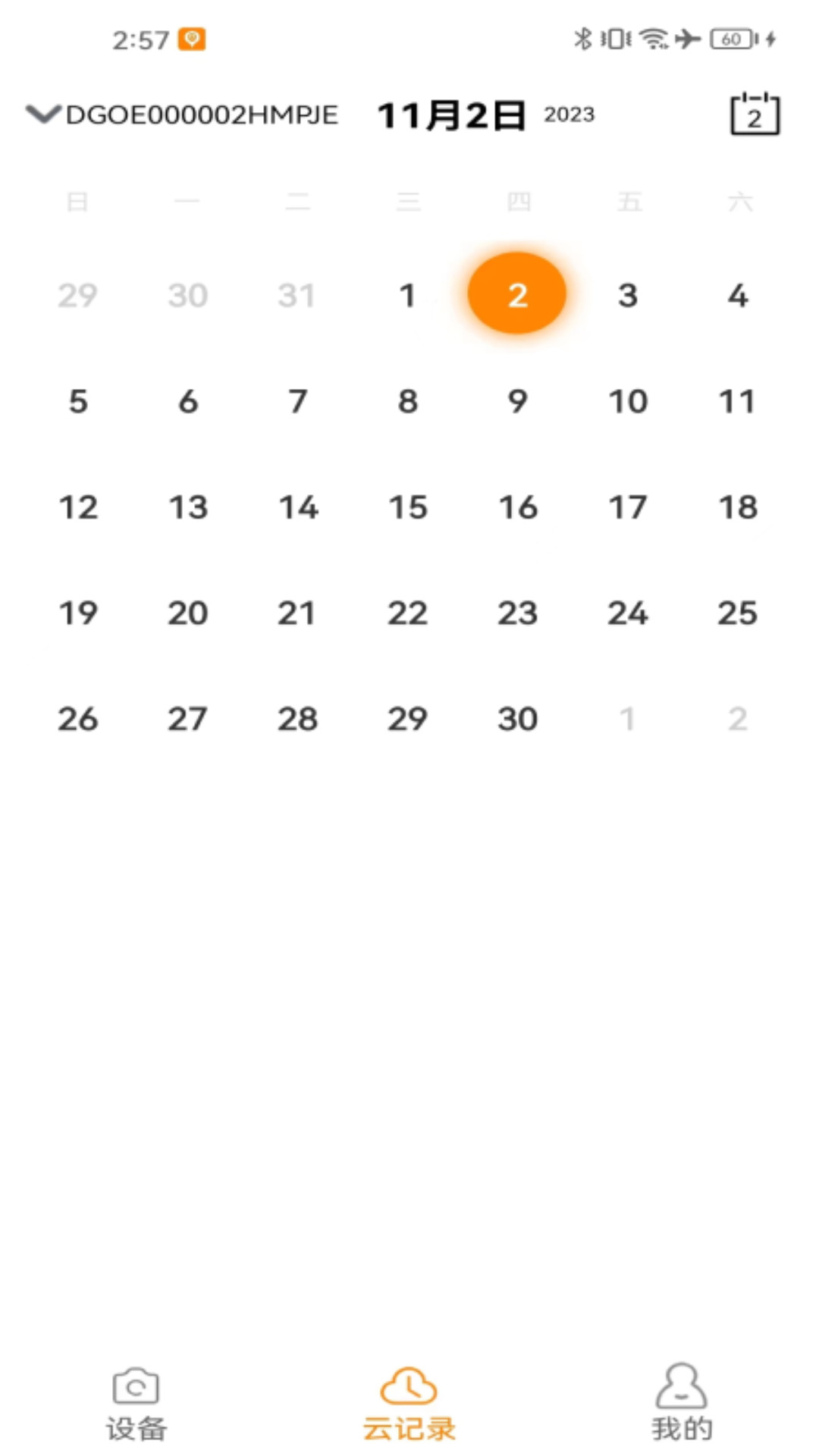Viewport: 819px width, 1456px height.
Task: Tap greyed-out October 31
Action: [x=297, y=295]
